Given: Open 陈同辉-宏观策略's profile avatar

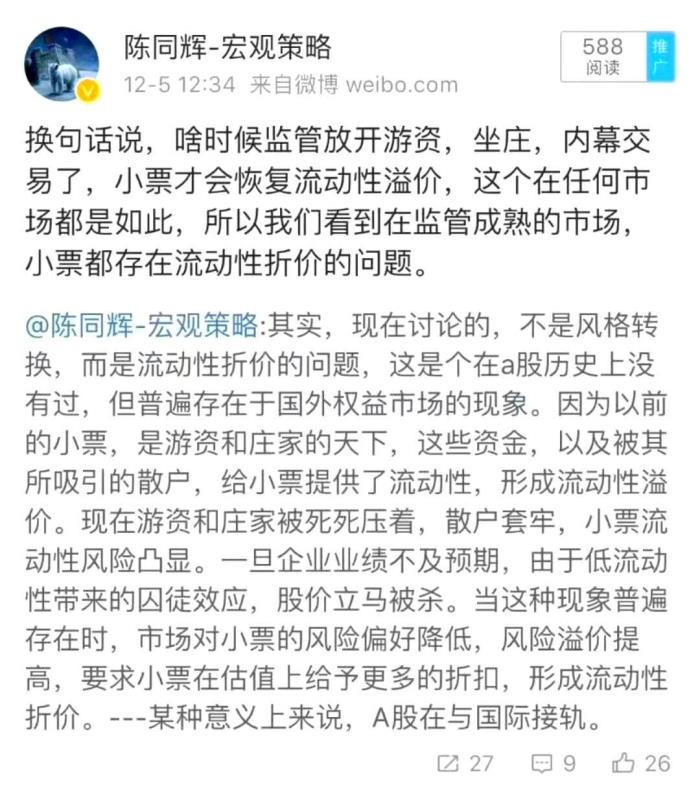Looking at the screenshot, I should (x=61, y=64).
